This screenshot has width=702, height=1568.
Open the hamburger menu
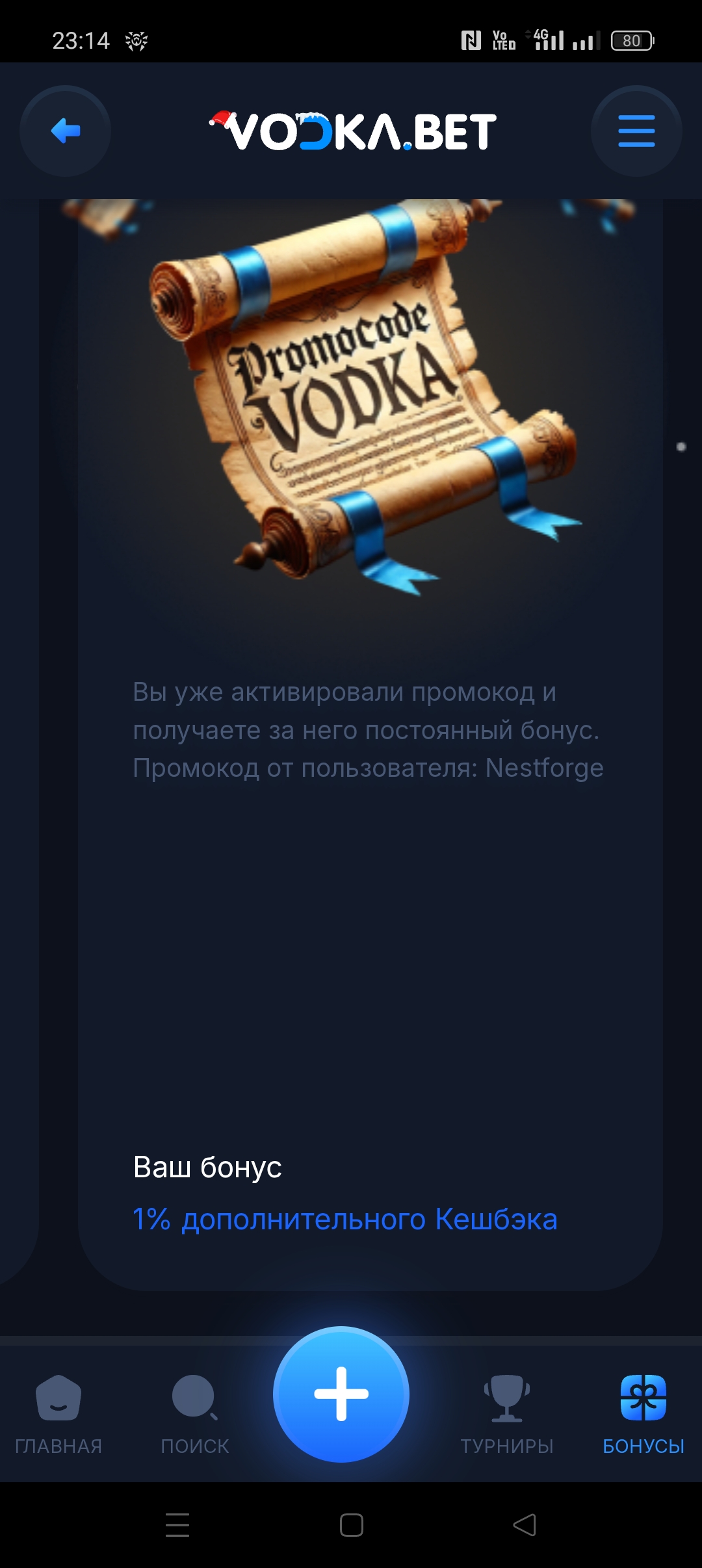(636, 131)
